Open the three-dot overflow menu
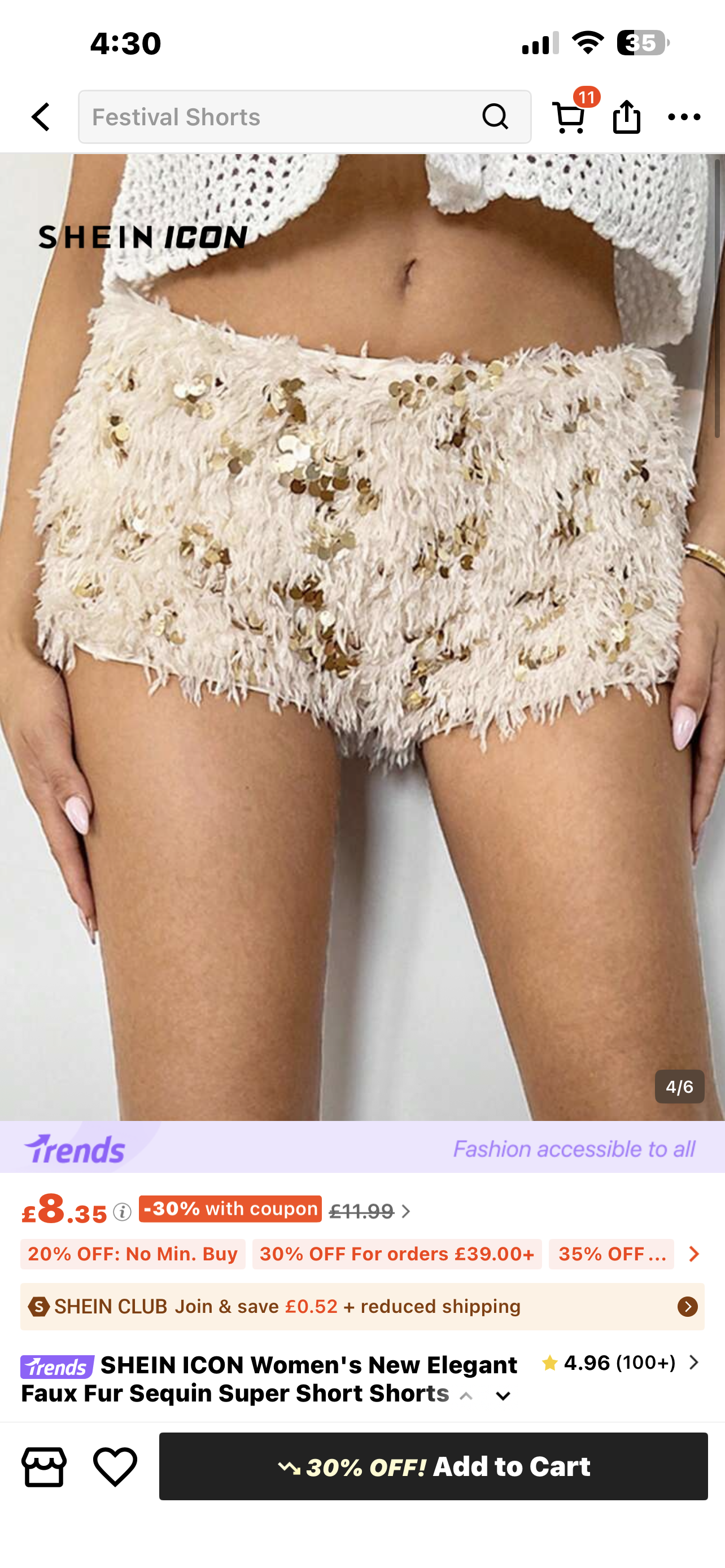Screen dimensions: 725x1568 (x=684, y=117)
